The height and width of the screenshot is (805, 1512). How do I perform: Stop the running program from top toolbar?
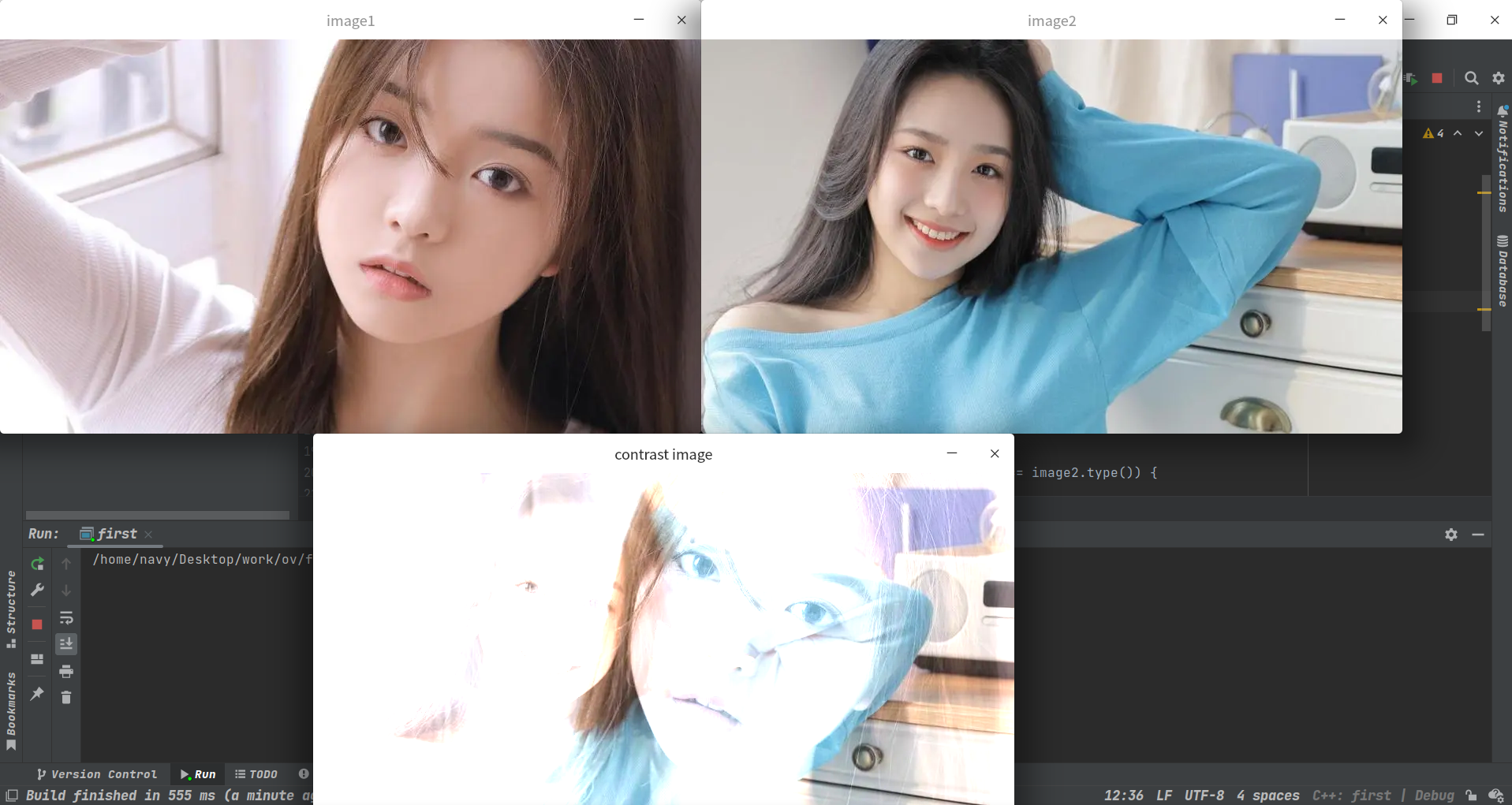1437,78
